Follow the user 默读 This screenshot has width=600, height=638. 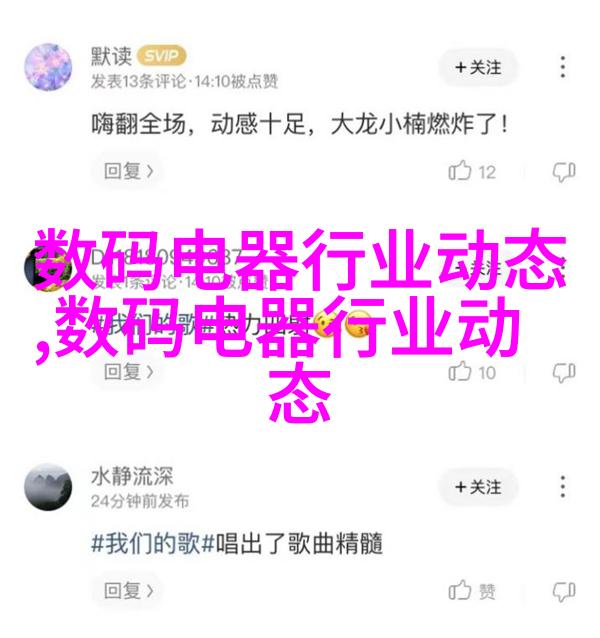pos(478,67)
